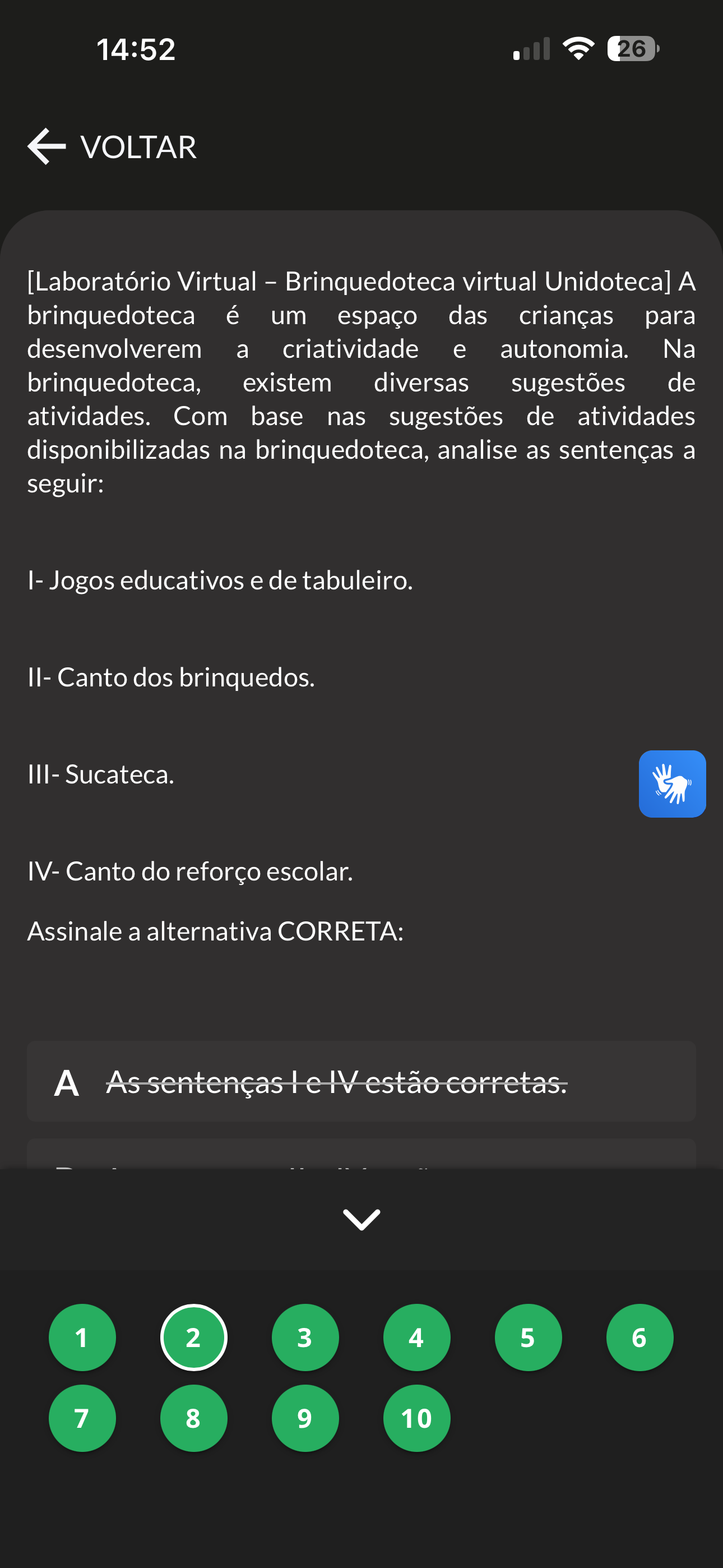This screenshot has width=723, height=1568.
Task: Go to question 3
Action: click(305, 1338)
